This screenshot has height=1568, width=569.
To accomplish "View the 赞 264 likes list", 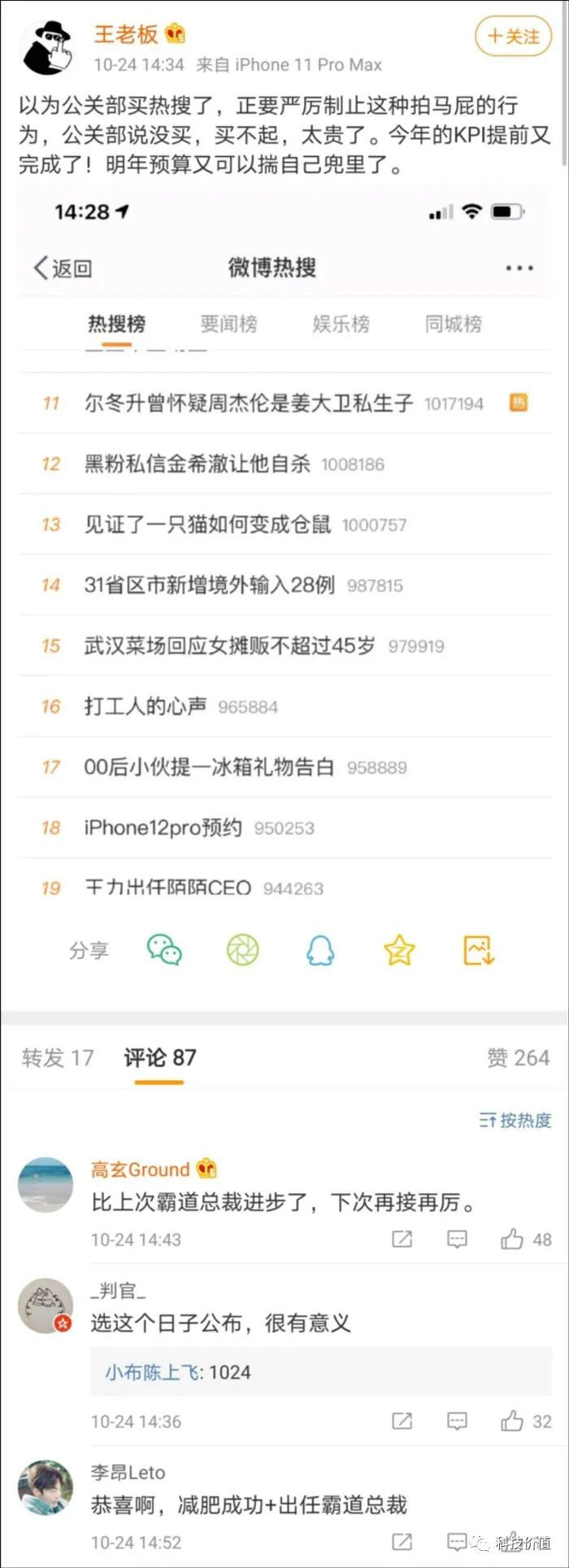I will coord(518,1058).
